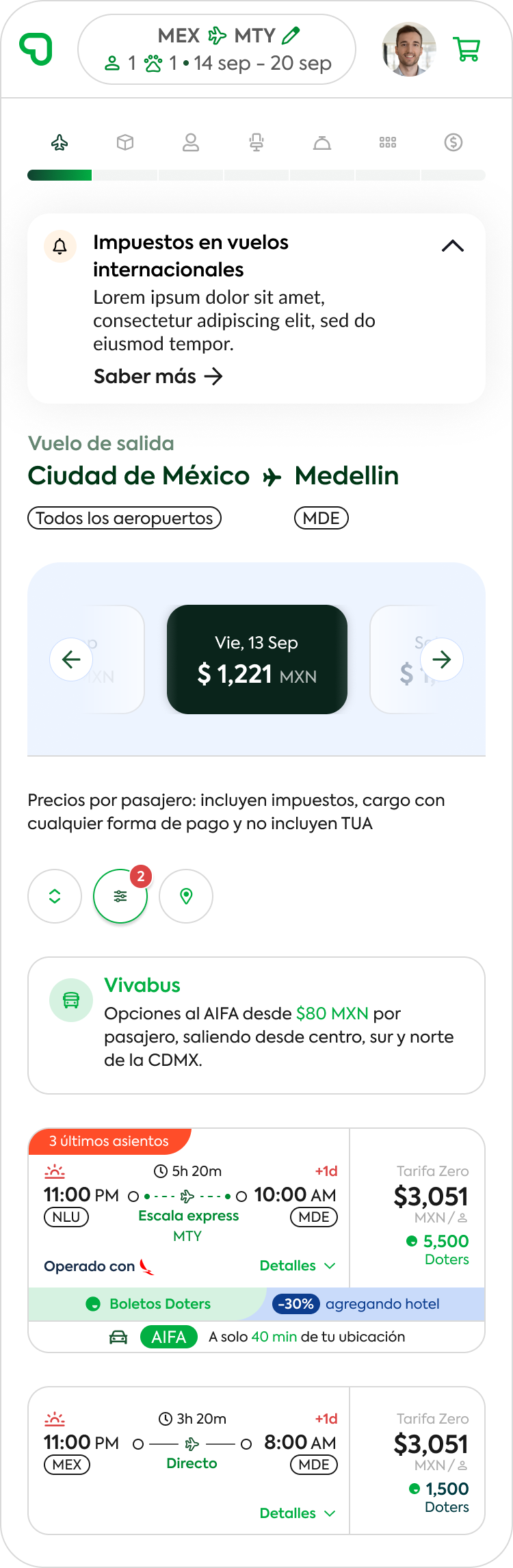This screenshot has height=1568, width=513.
Task: Select the Tarifa Zero fare with 5,500 Doters
Action: [417, 1214]
